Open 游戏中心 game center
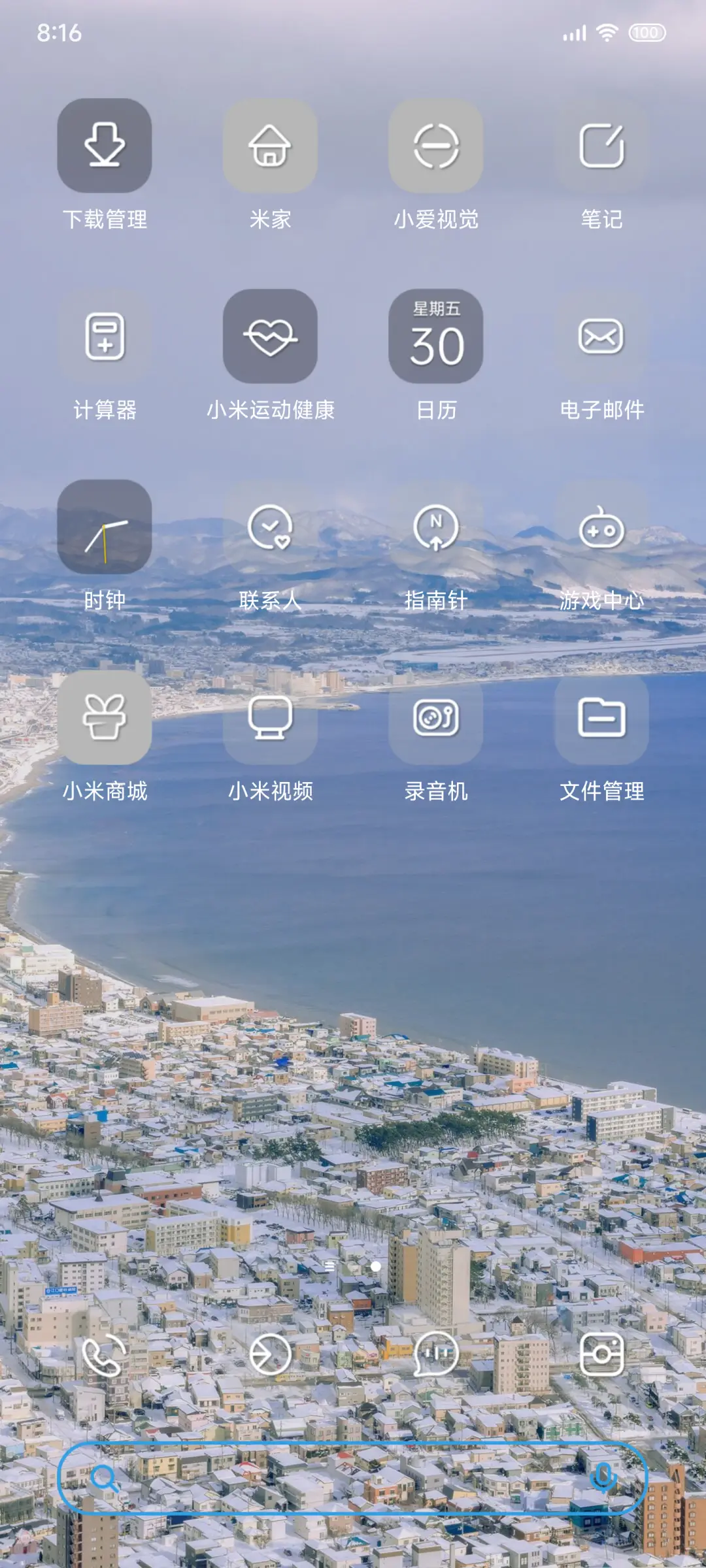The width and height of the screenshot is (706, 1568). tap(602, 528)
